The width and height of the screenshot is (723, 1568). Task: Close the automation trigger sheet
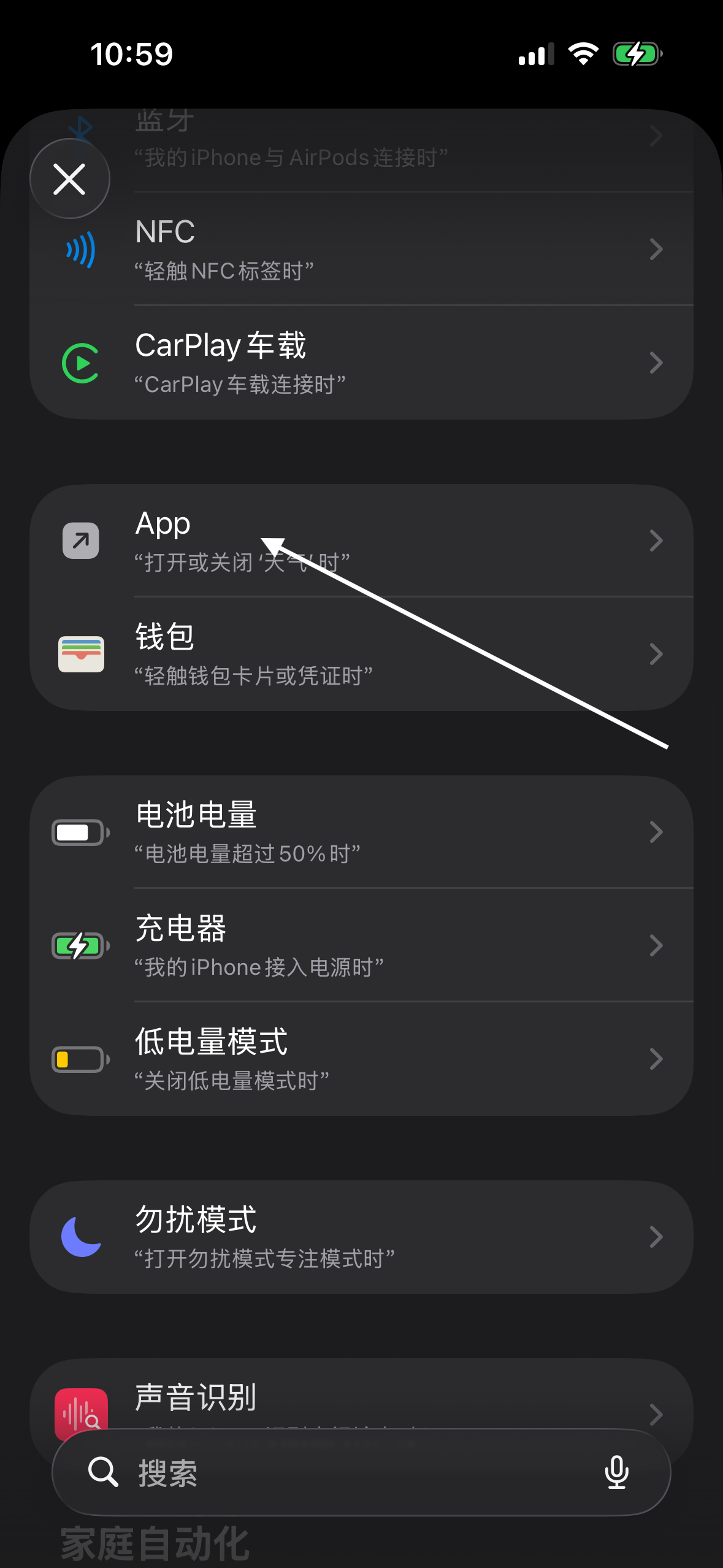(x=69, y=179)
